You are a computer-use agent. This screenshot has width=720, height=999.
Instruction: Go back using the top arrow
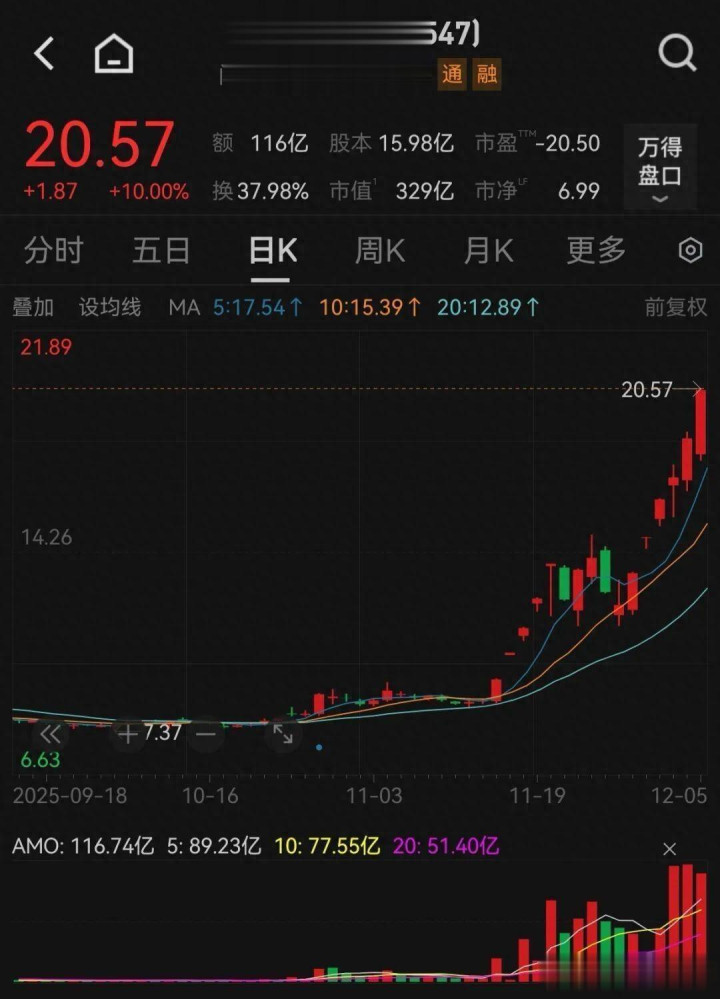[x=44, y=53]
